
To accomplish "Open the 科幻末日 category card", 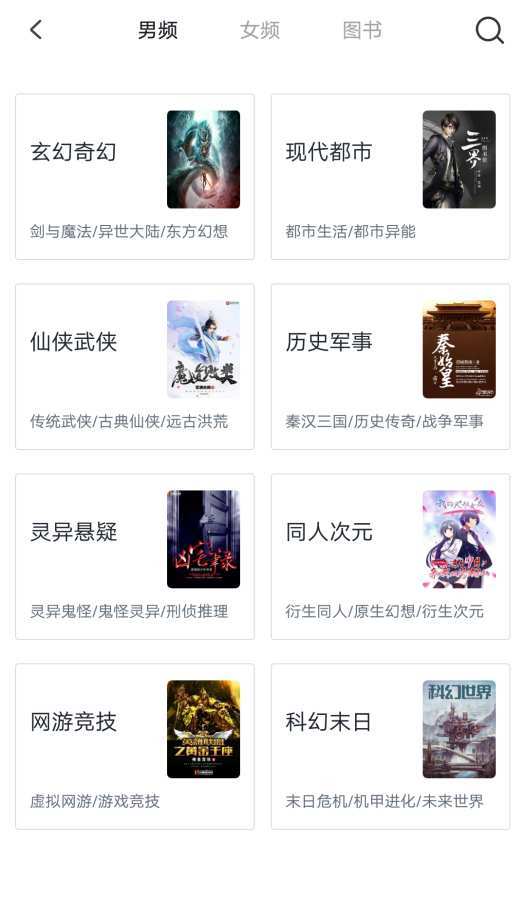I will 390,747.
